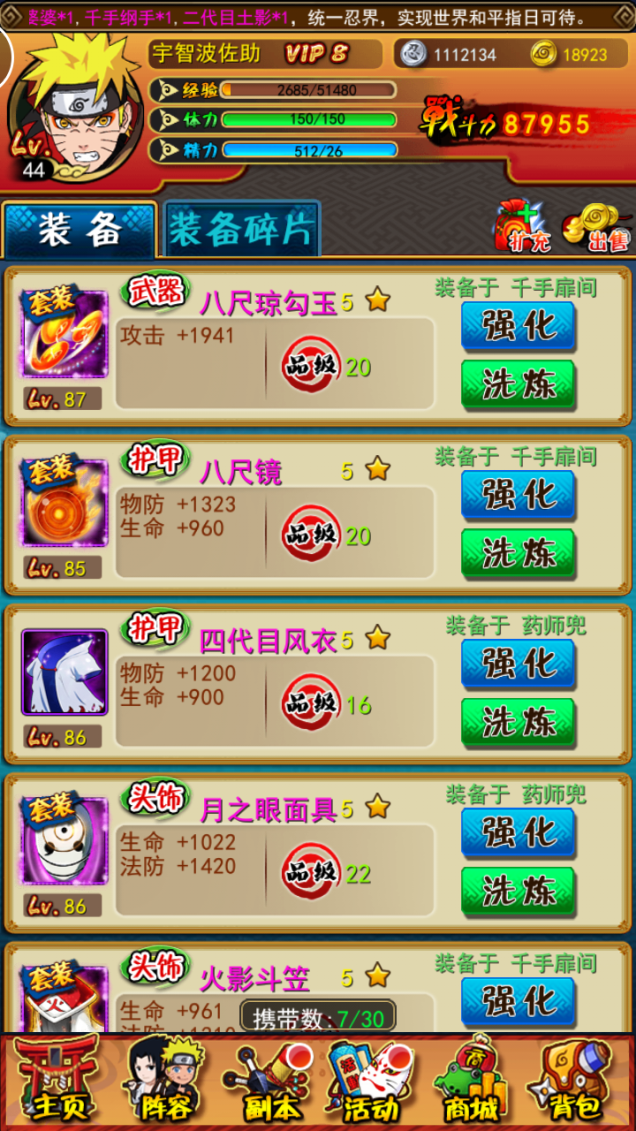Tap 洗炼 for 月之眼面具
The image size is (636, 1131).
pyautogui.click(x=518, y=892)
